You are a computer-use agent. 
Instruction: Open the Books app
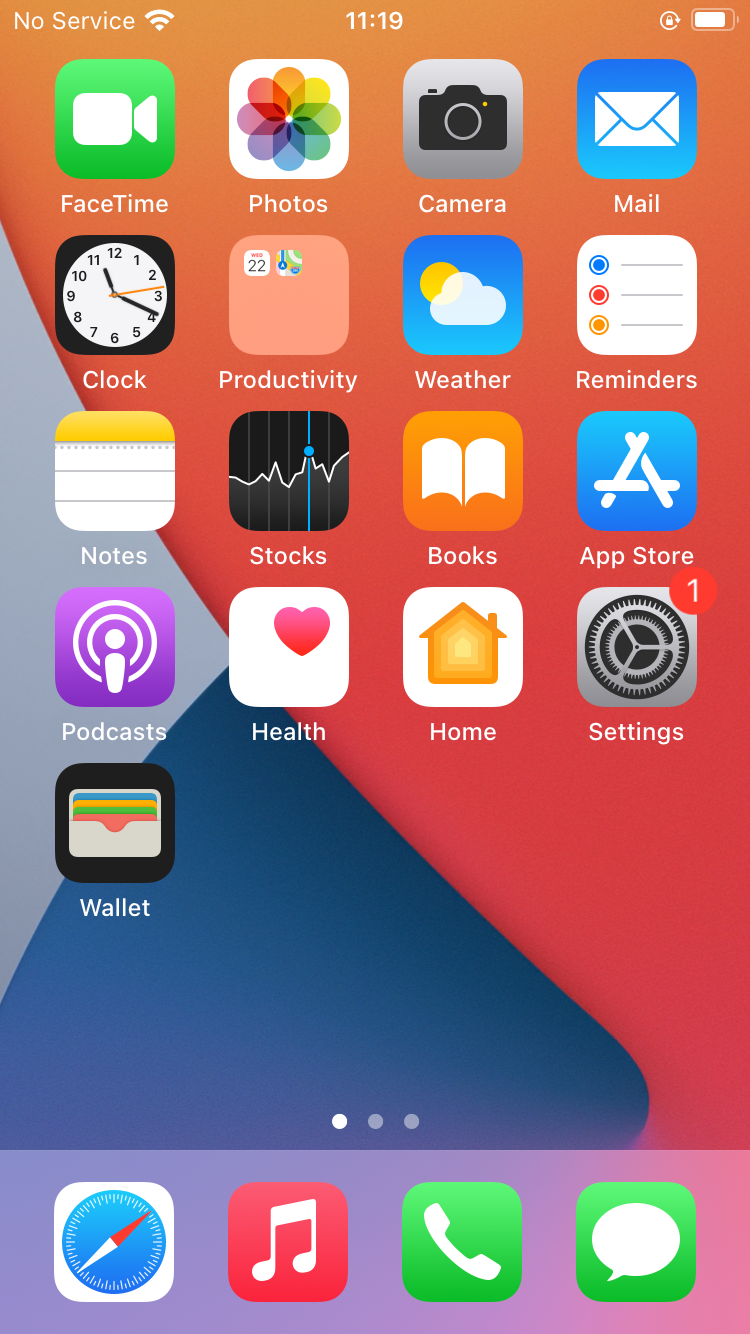coord(463,471)
